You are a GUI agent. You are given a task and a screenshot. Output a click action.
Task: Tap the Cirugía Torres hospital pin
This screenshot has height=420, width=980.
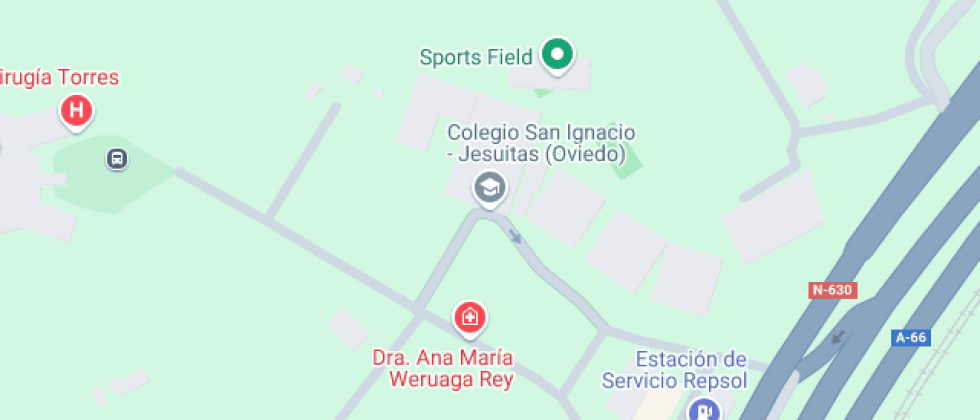tap(77, 110)
